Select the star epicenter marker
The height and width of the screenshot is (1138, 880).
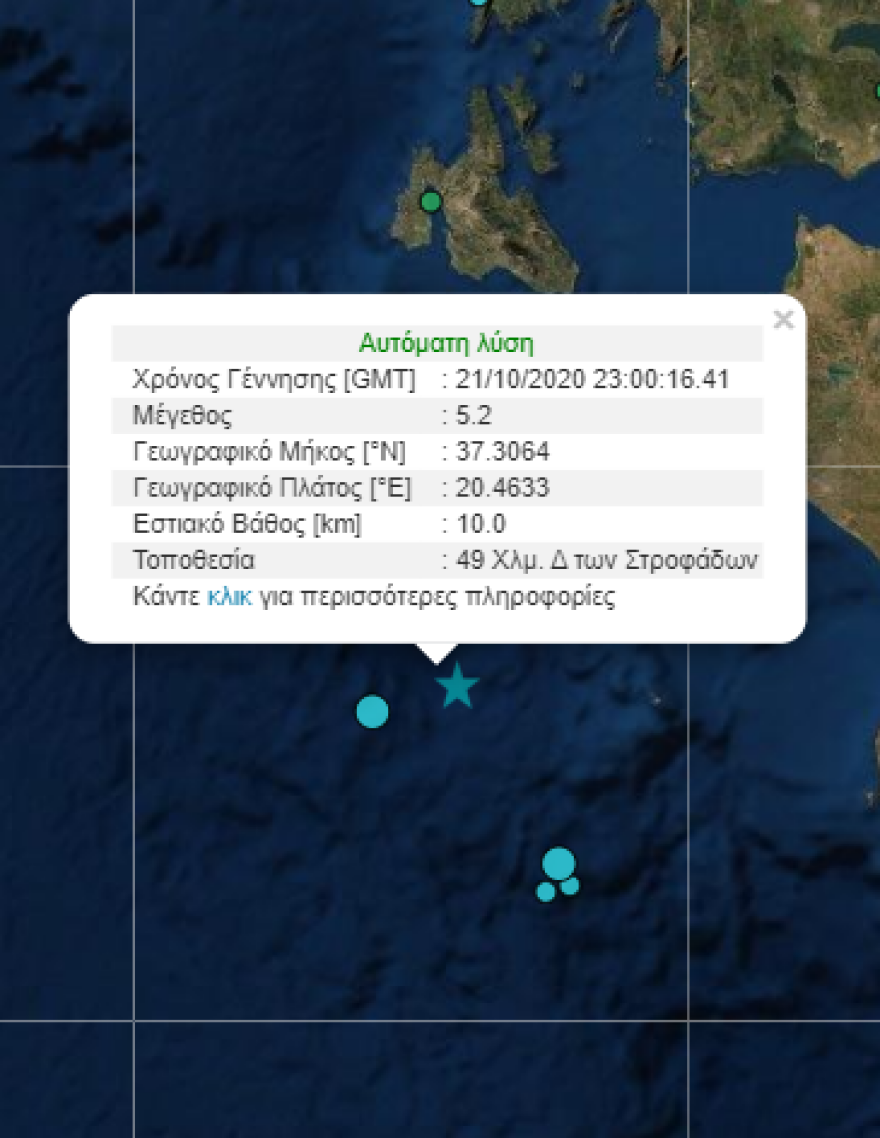point(457,686)
